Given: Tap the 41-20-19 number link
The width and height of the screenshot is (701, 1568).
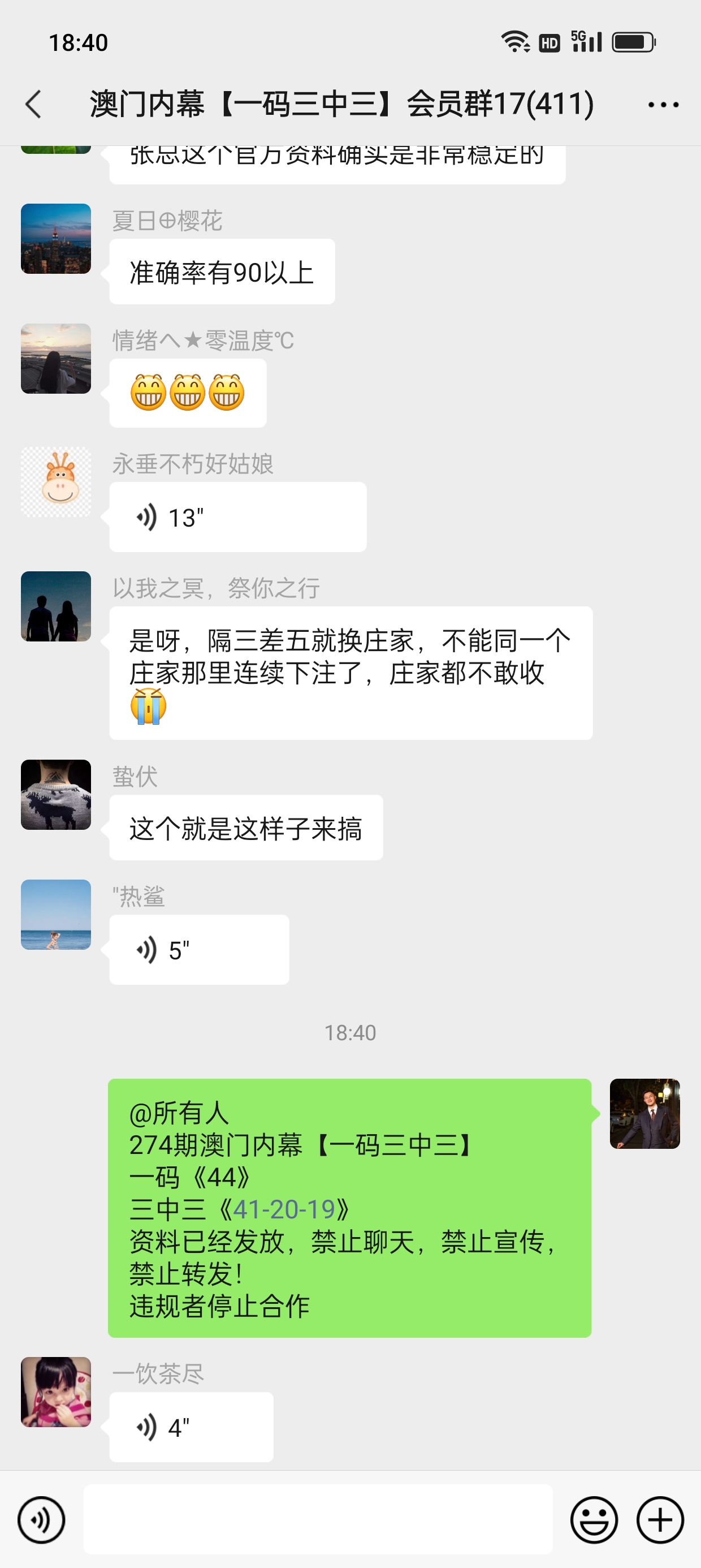Looking at the screenshot, I should point(284,1209).
